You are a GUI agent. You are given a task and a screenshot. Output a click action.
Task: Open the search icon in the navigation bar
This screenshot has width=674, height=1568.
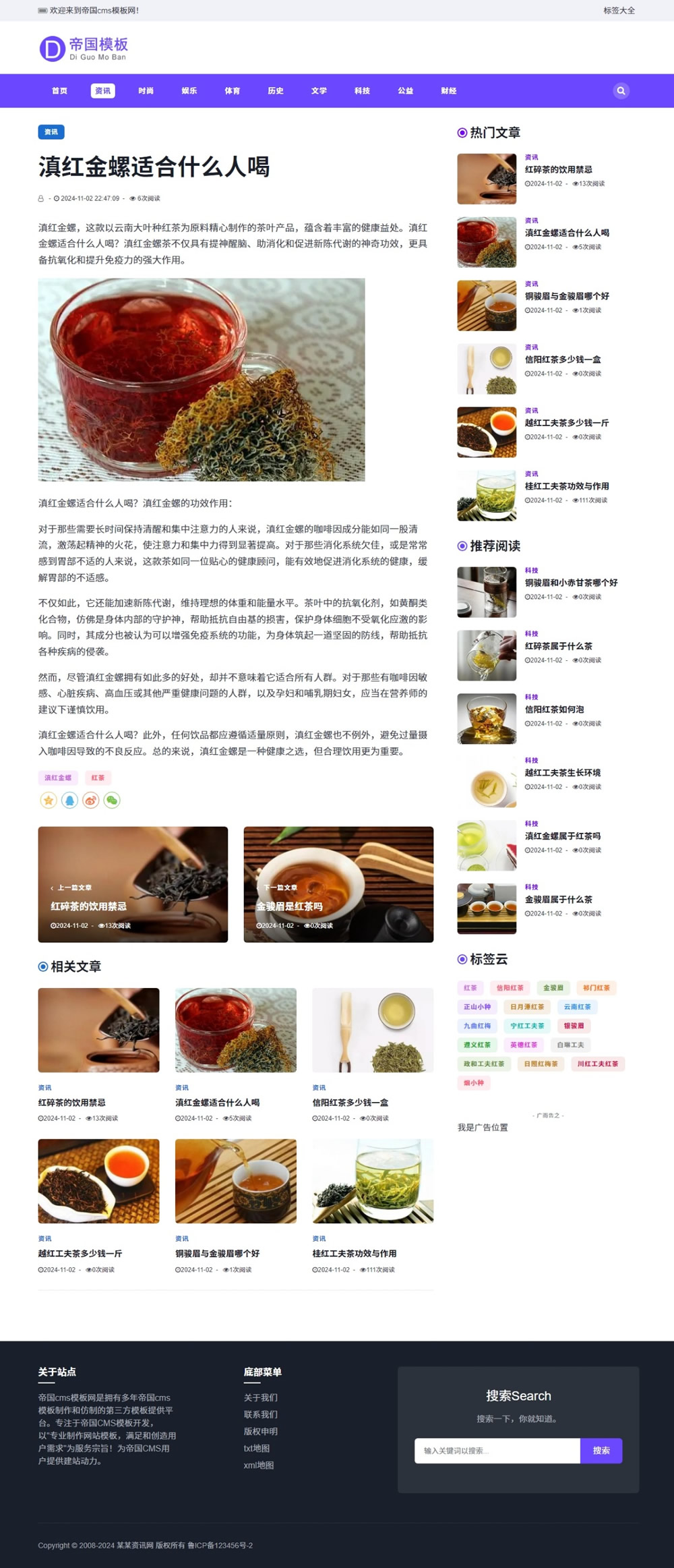(x=621, y=90)
